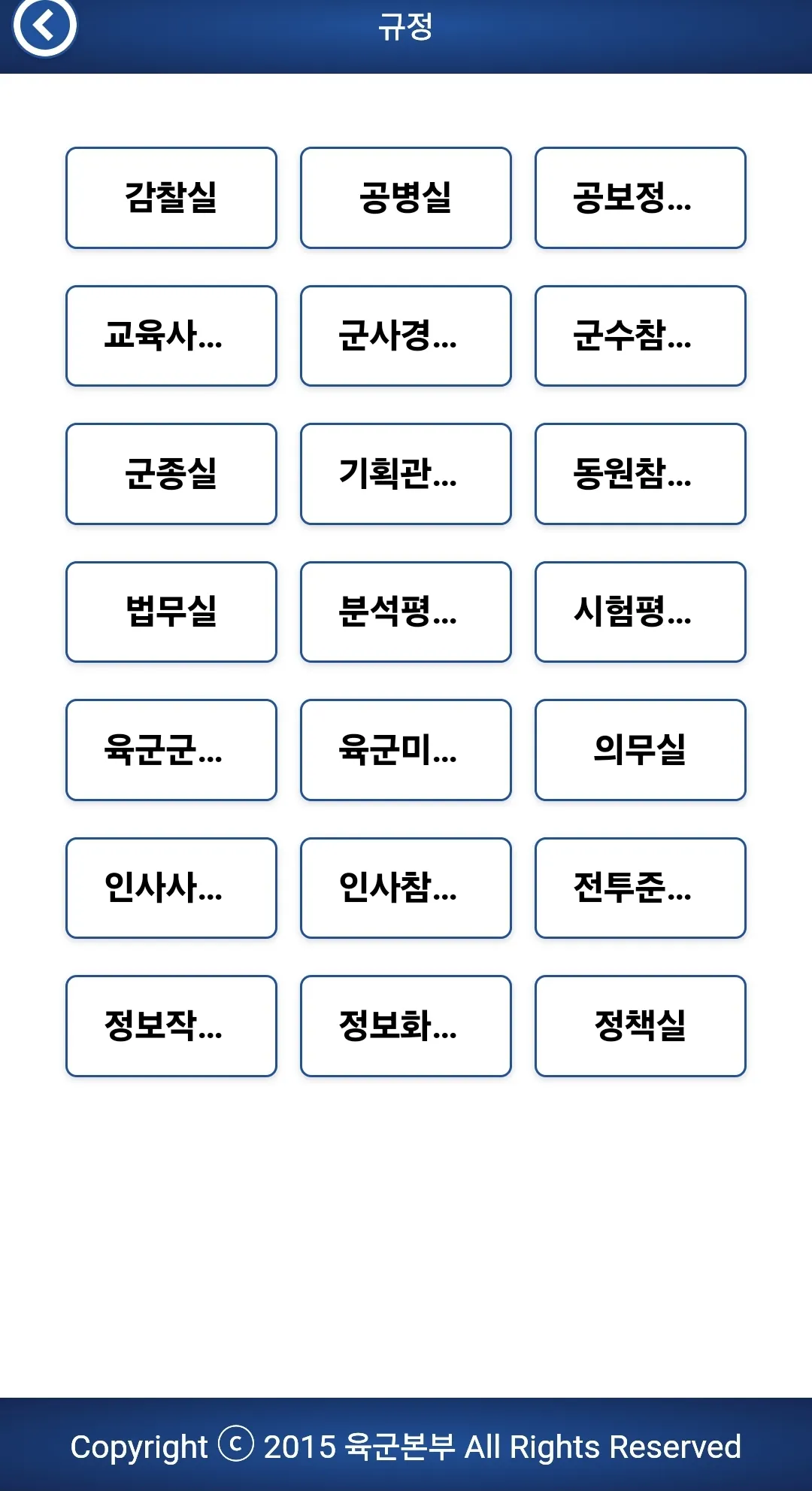
Task: Choose the 군사경... button
Action: (x=406, y=336)
